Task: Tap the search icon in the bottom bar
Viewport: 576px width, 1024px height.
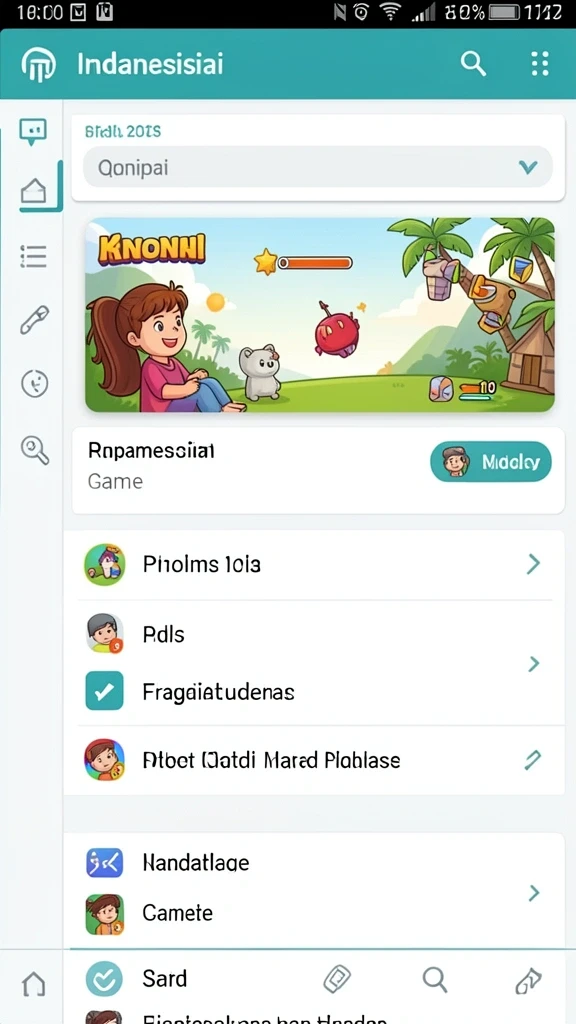Action: pyautogui.click(x=434, y=980)
